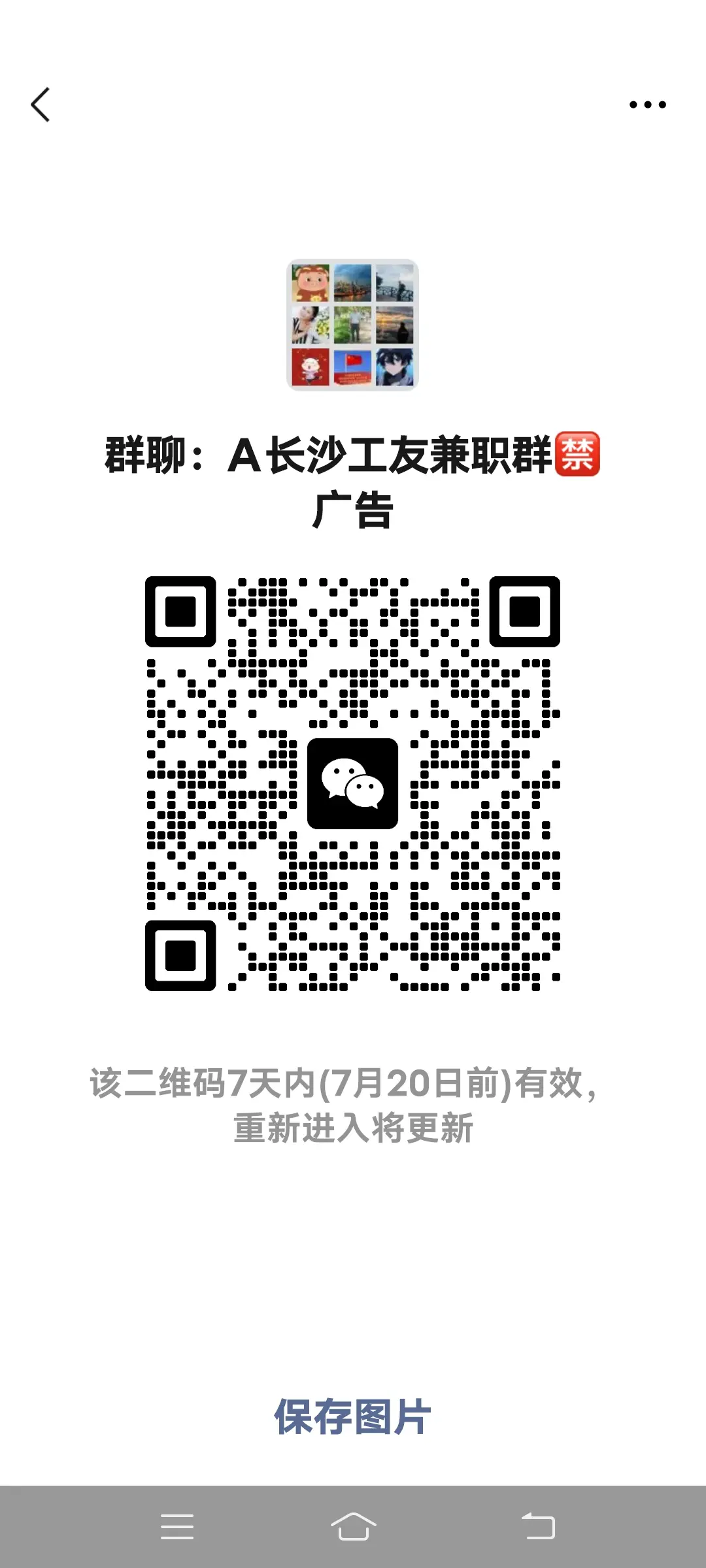Open the three-dot overflow menu
This screenshot has height=1568, width=706.
[647, 105]
